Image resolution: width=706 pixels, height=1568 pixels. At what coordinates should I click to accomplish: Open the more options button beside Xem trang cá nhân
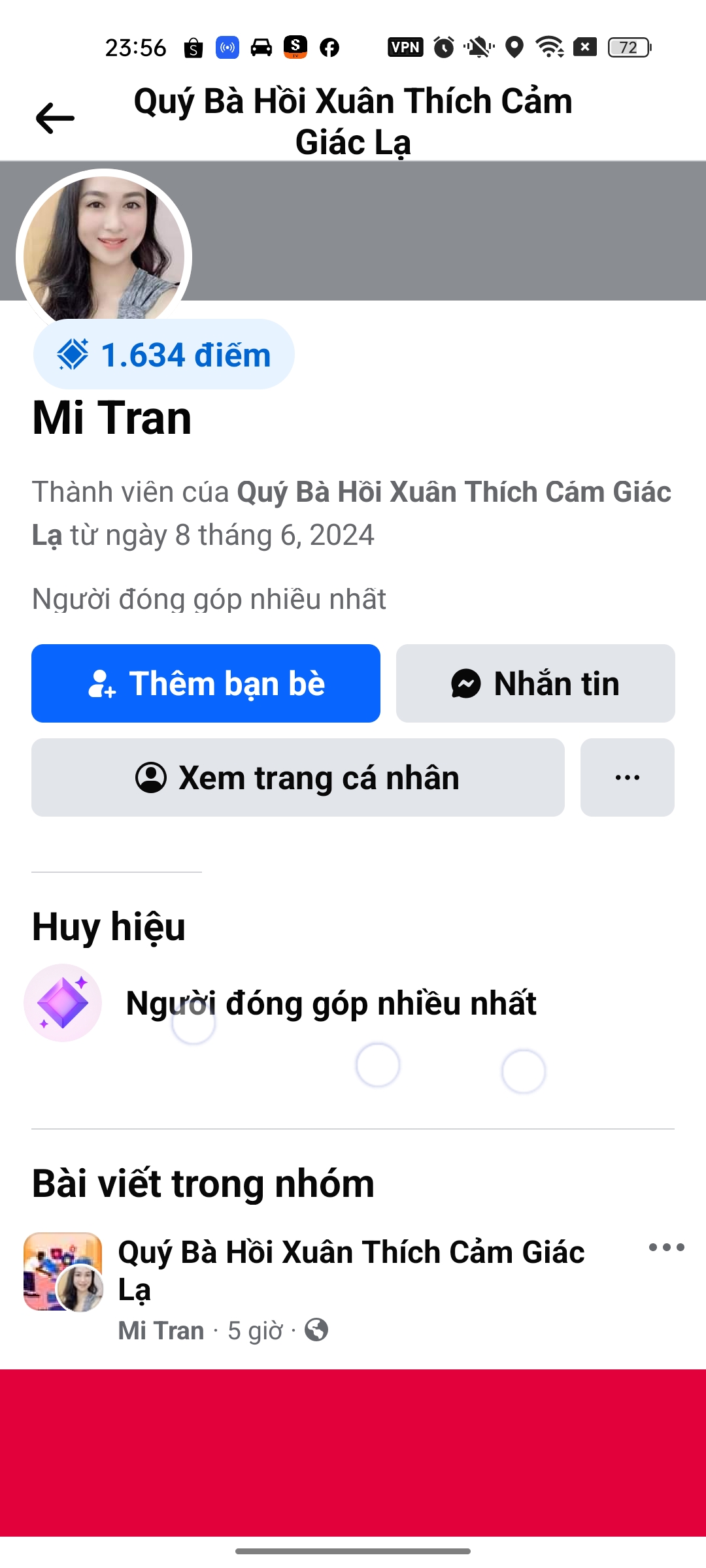pyautogui.click(x=627, y=777)
